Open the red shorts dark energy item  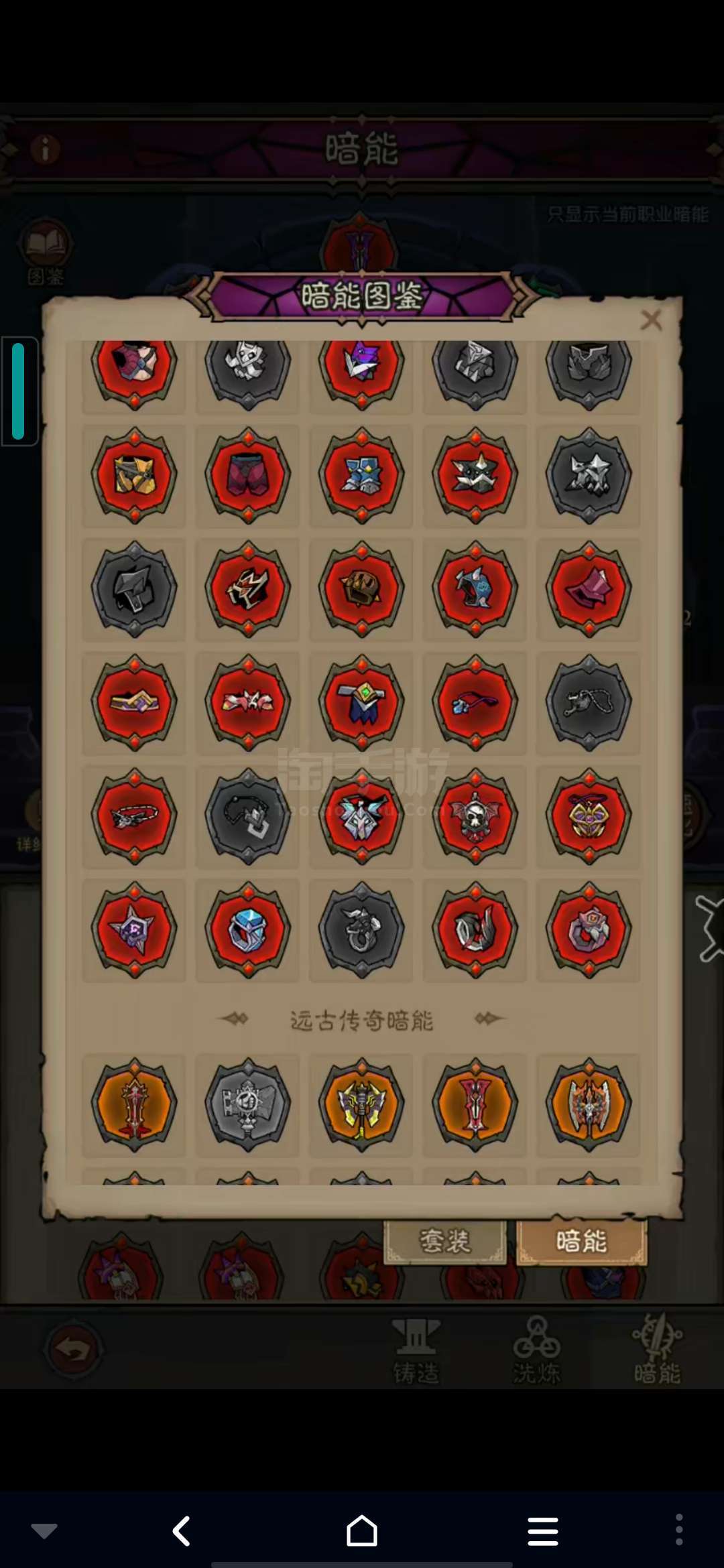[248, 474]
